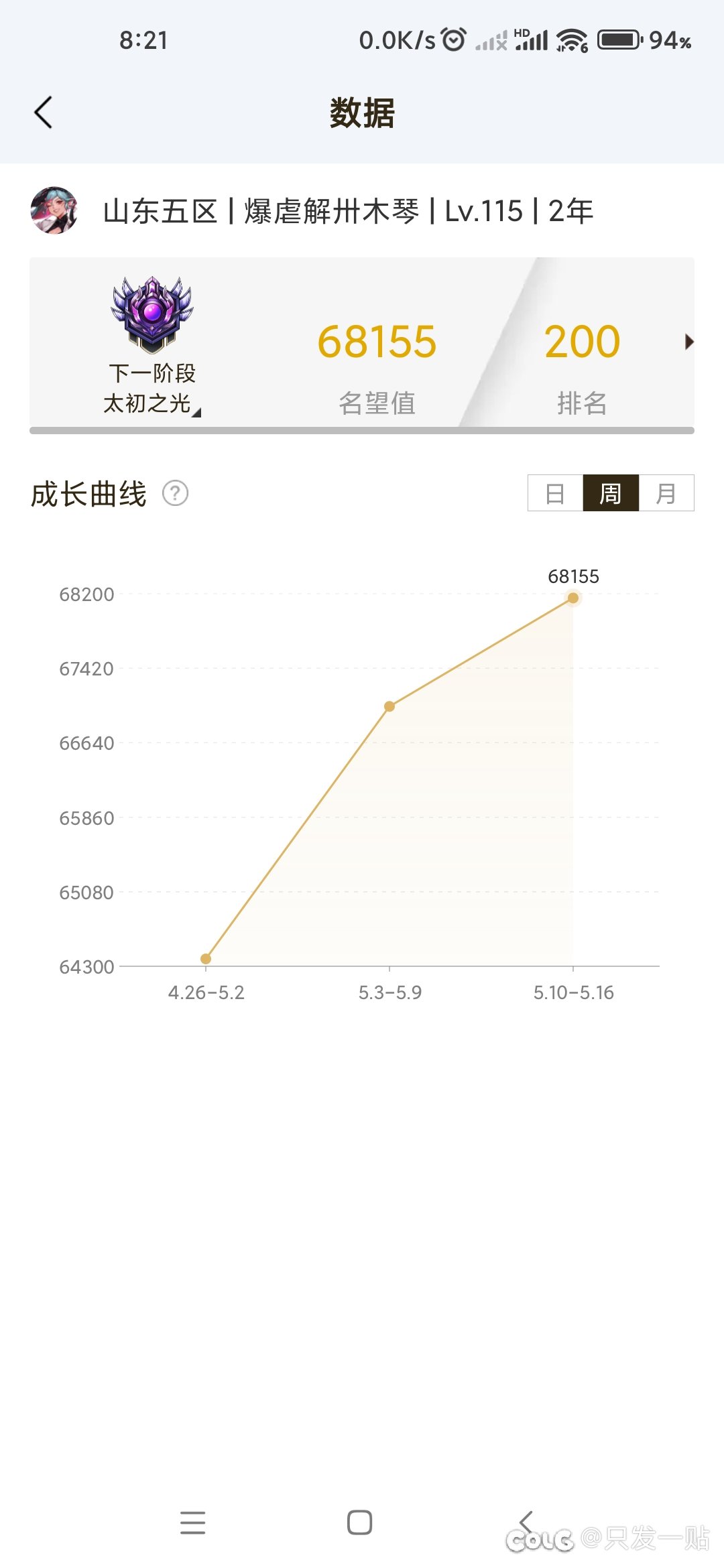Switch growth curve to 月 view
Screen dimensions: 724x1568
tap(666, 493)
